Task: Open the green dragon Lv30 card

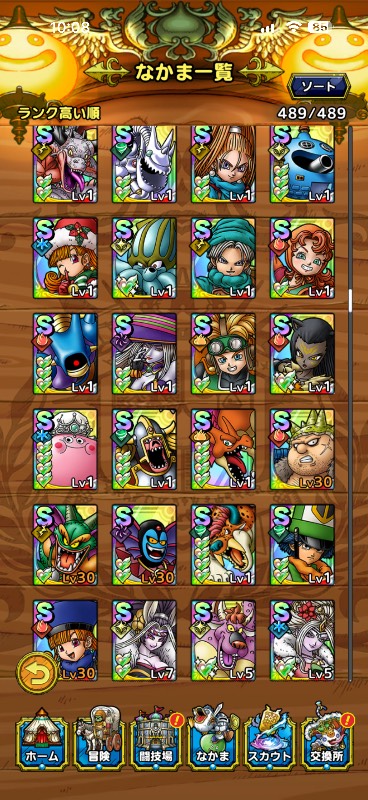Action: pyautogui.click(x=65, y=544)
